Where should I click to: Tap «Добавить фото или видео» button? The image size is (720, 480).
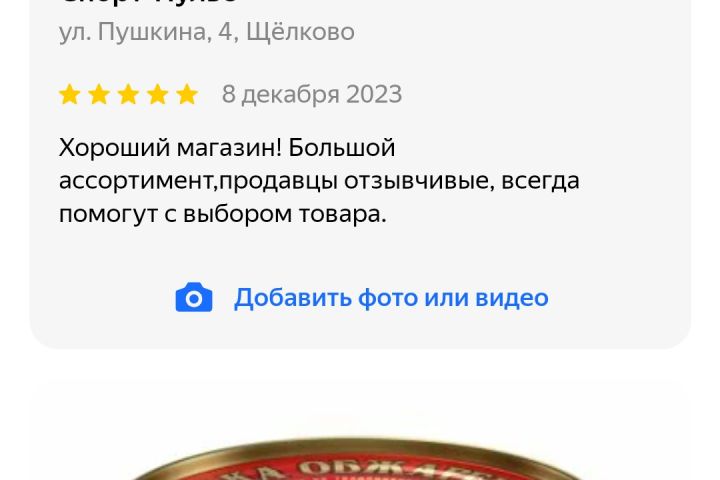click(x=362, y=298)
